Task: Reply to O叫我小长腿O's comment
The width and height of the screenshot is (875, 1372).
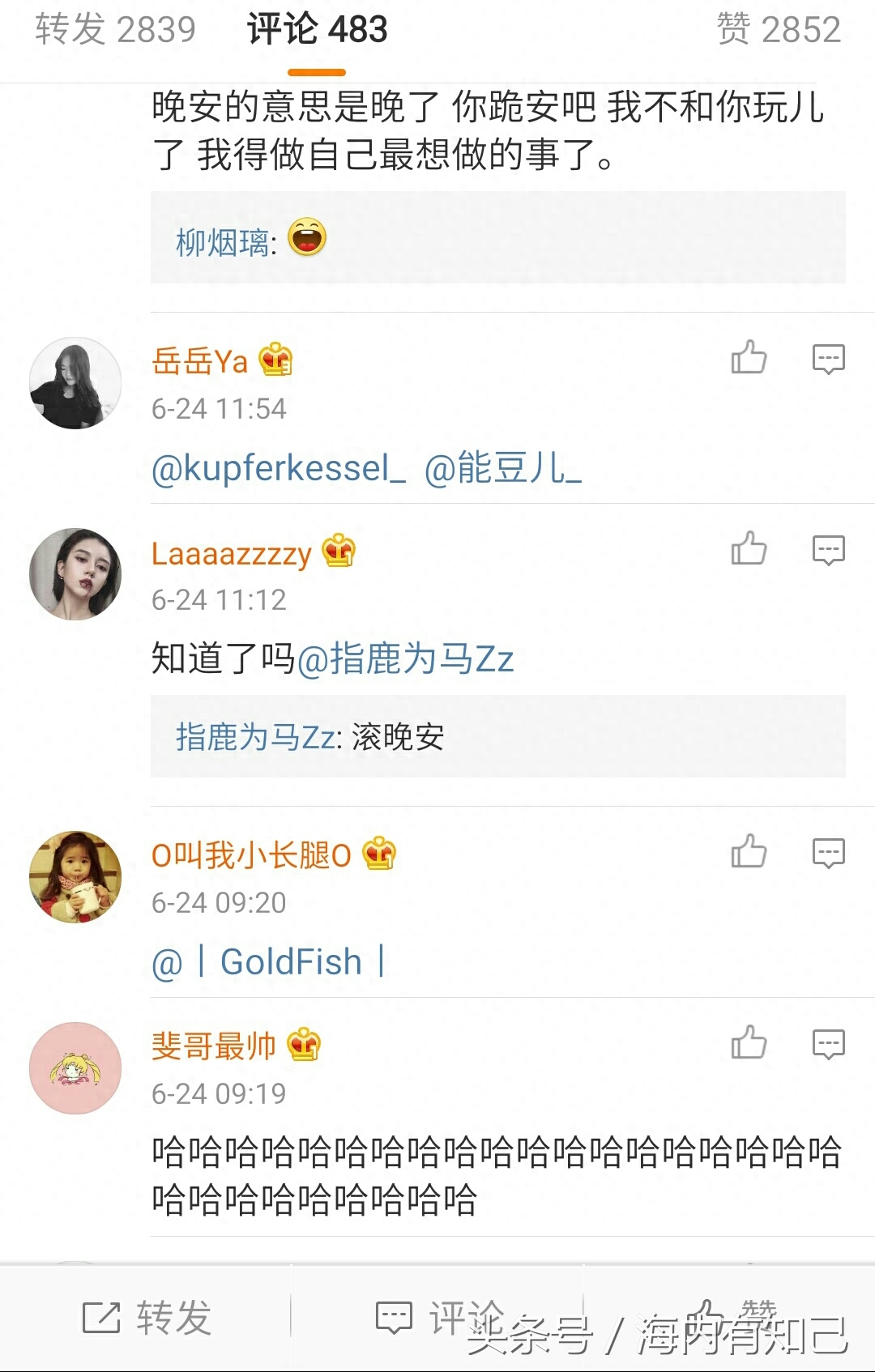Action: (x=828, y=853)
